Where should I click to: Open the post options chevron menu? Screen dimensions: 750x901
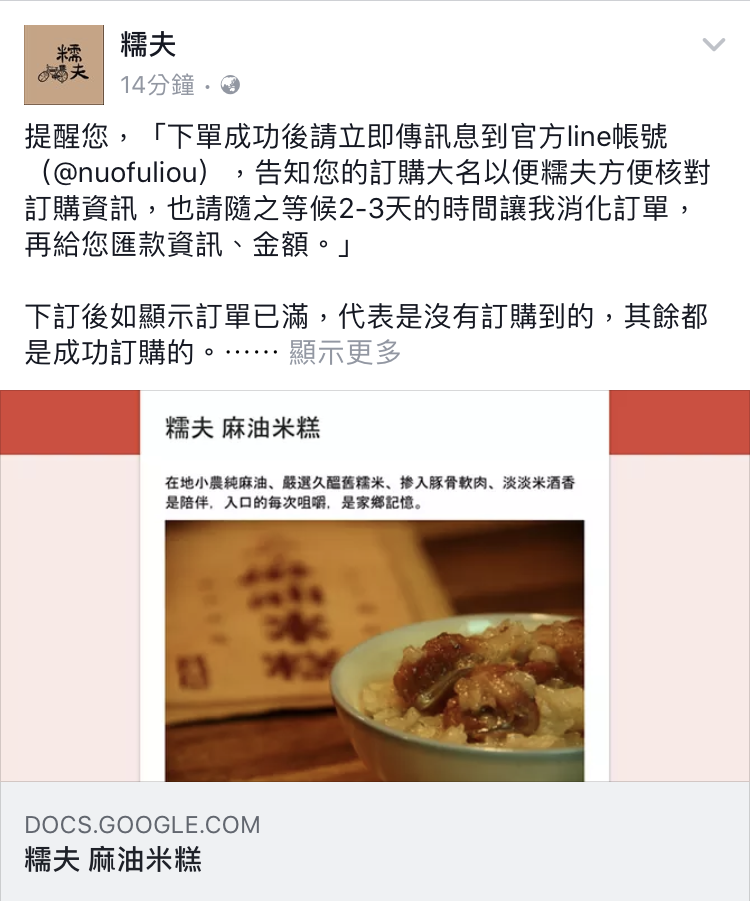point(713,45)
